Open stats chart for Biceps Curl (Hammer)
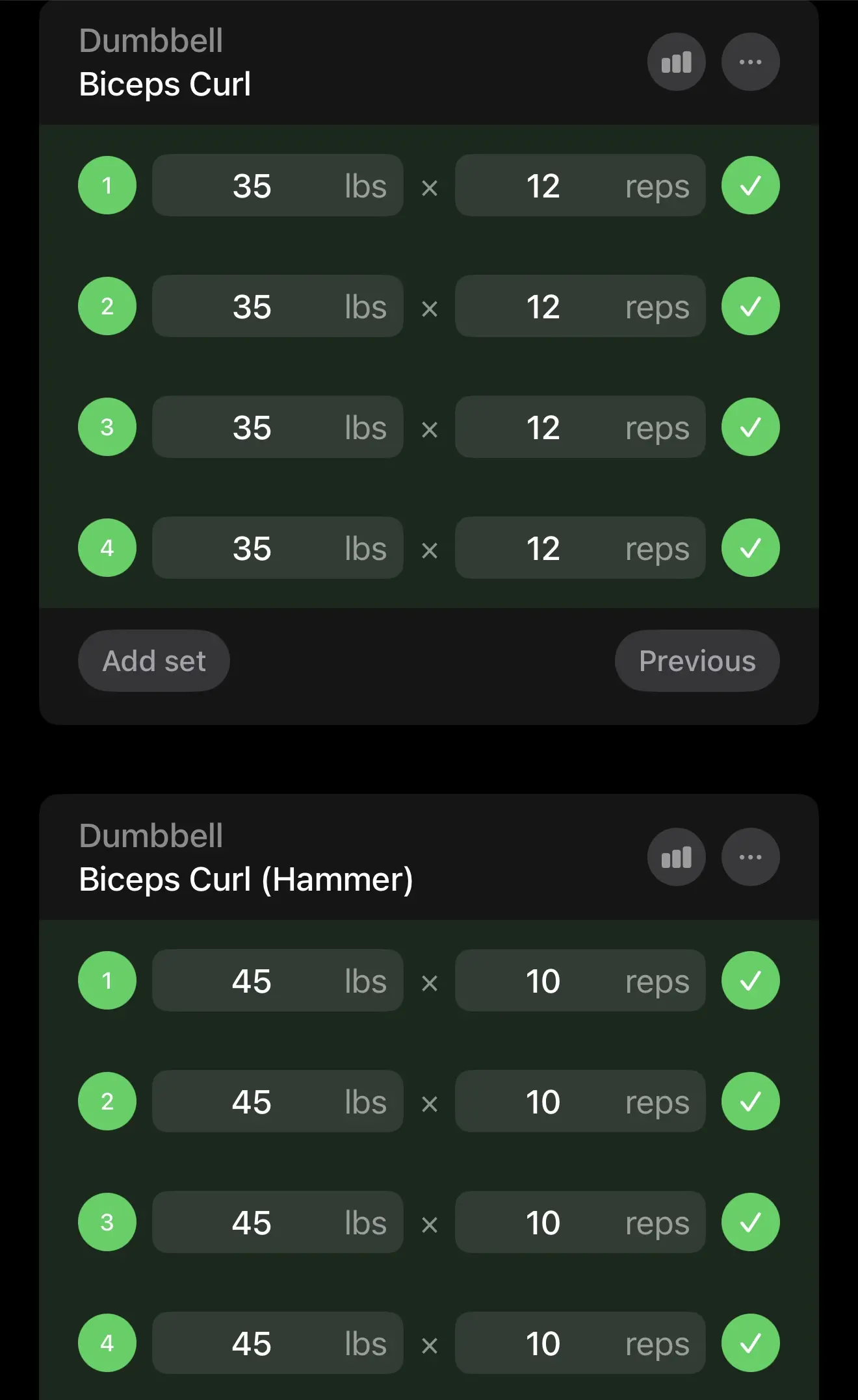Image resolution: width=858 pixels, height=1400 pixels. pyautogui.click(x=676, y=858)
